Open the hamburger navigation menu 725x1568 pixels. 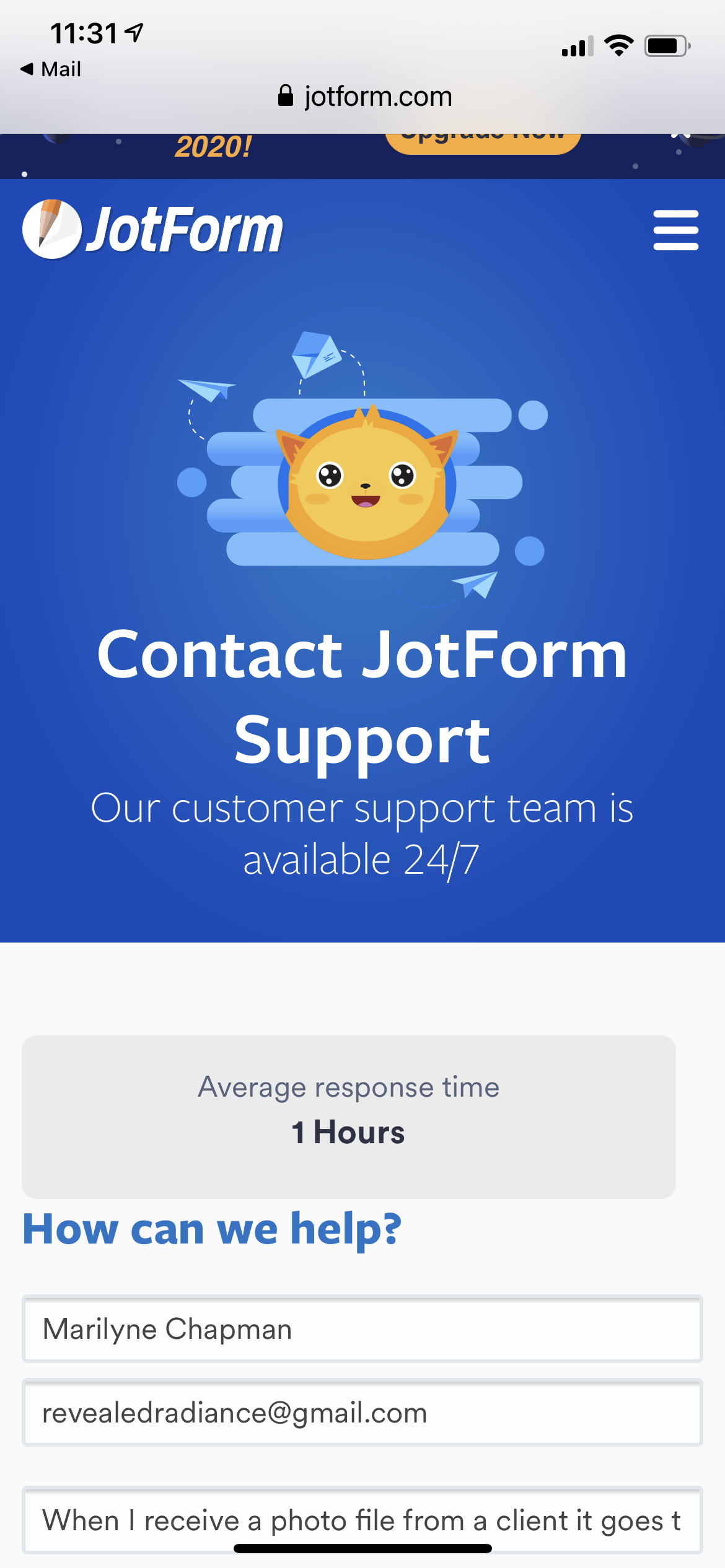[675, 230]
